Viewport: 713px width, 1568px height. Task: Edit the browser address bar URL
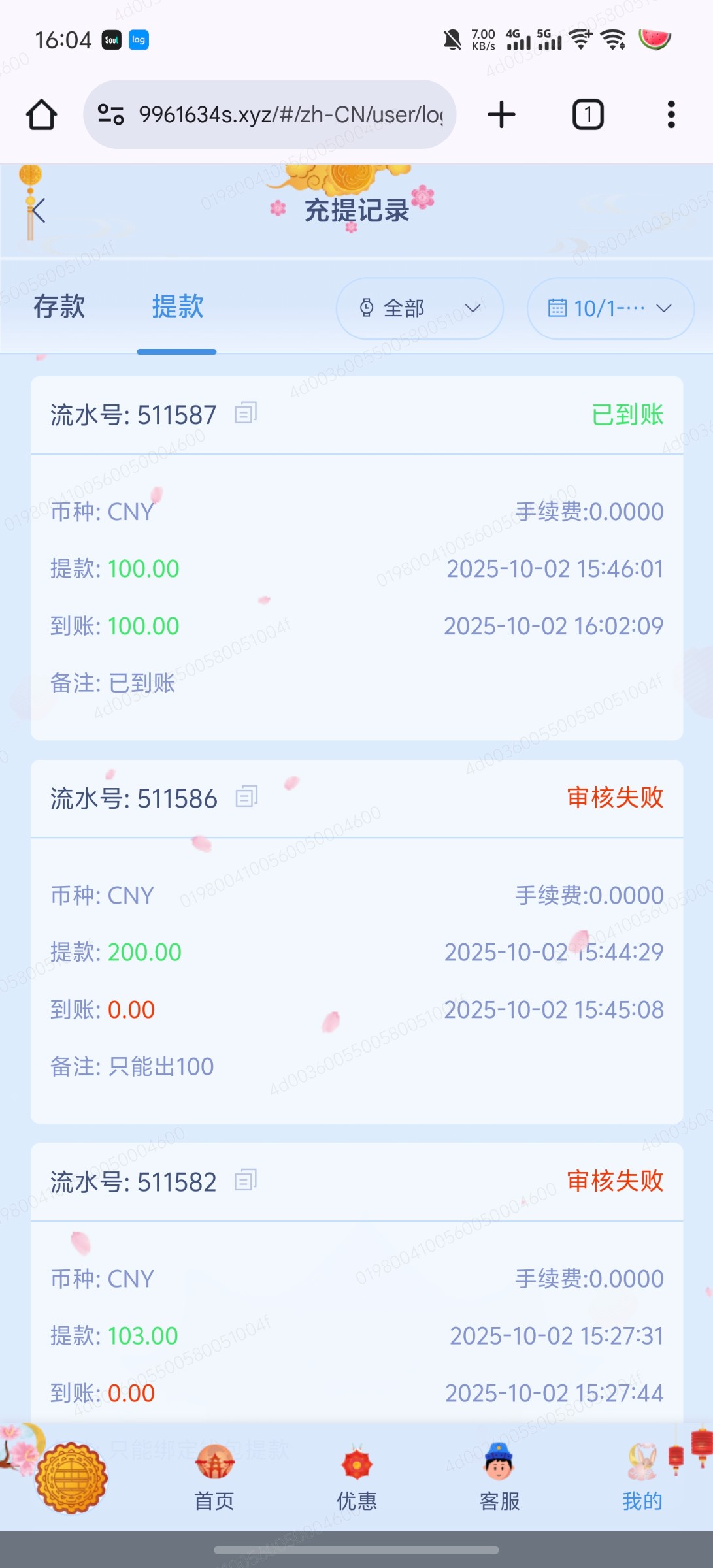(x=288, y=115)
